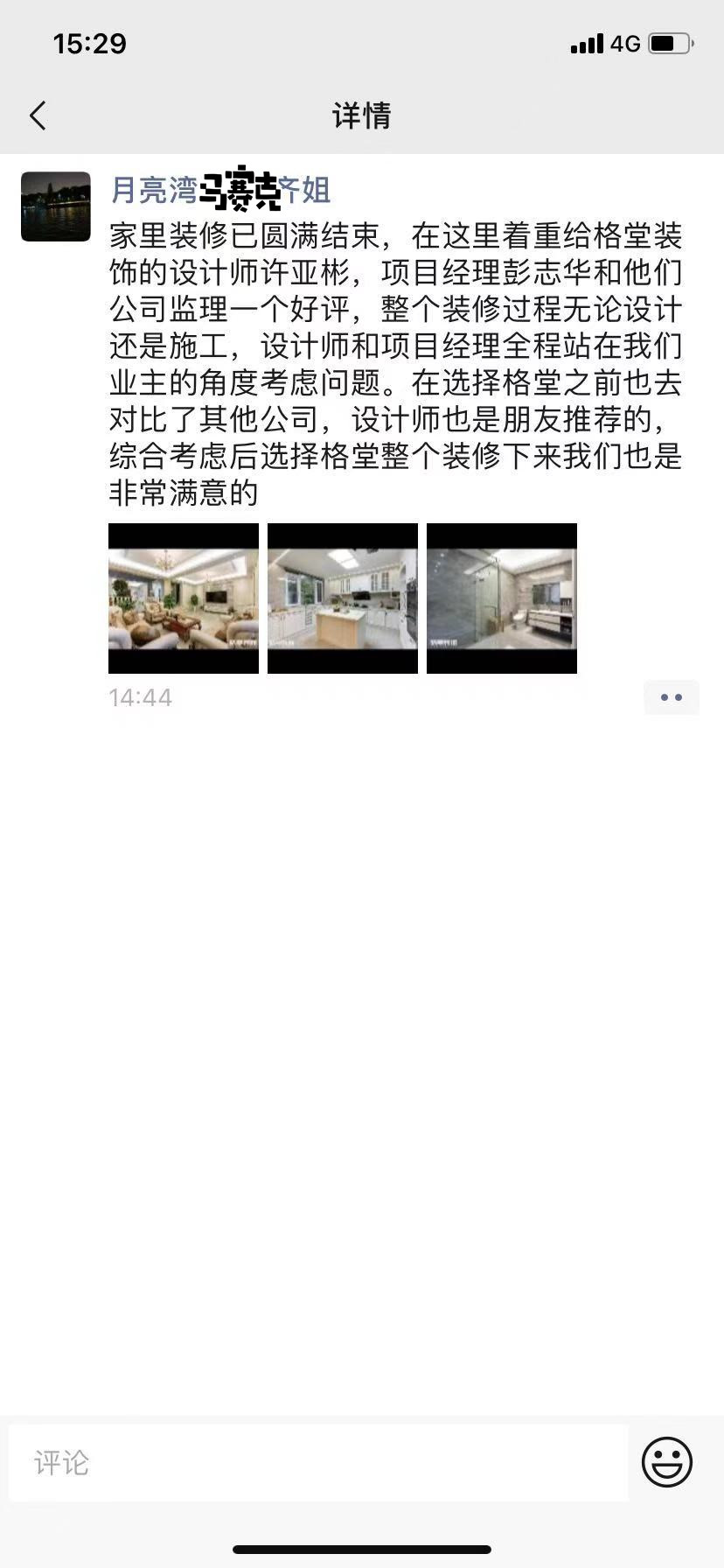Go back using the top-left arrow
724x1568 pixels.
click(x=38, y=115)
